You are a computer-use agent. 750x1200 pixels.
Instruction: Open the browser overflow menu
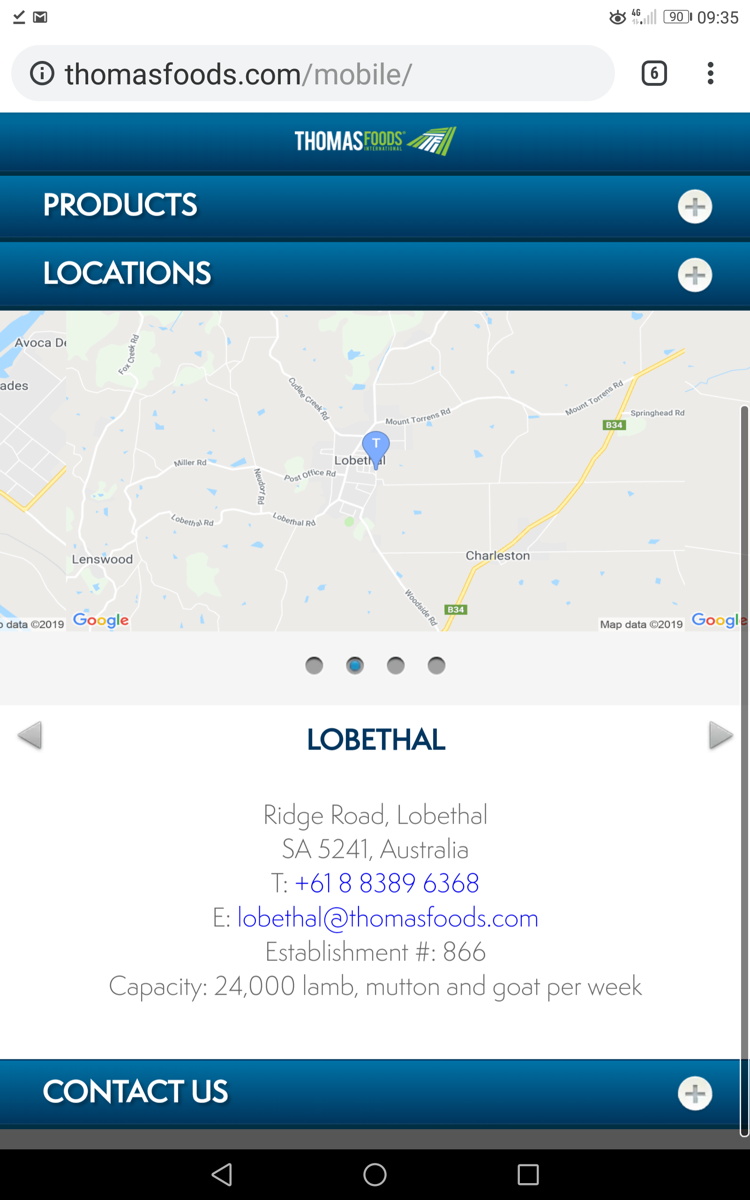coord(710,74)
